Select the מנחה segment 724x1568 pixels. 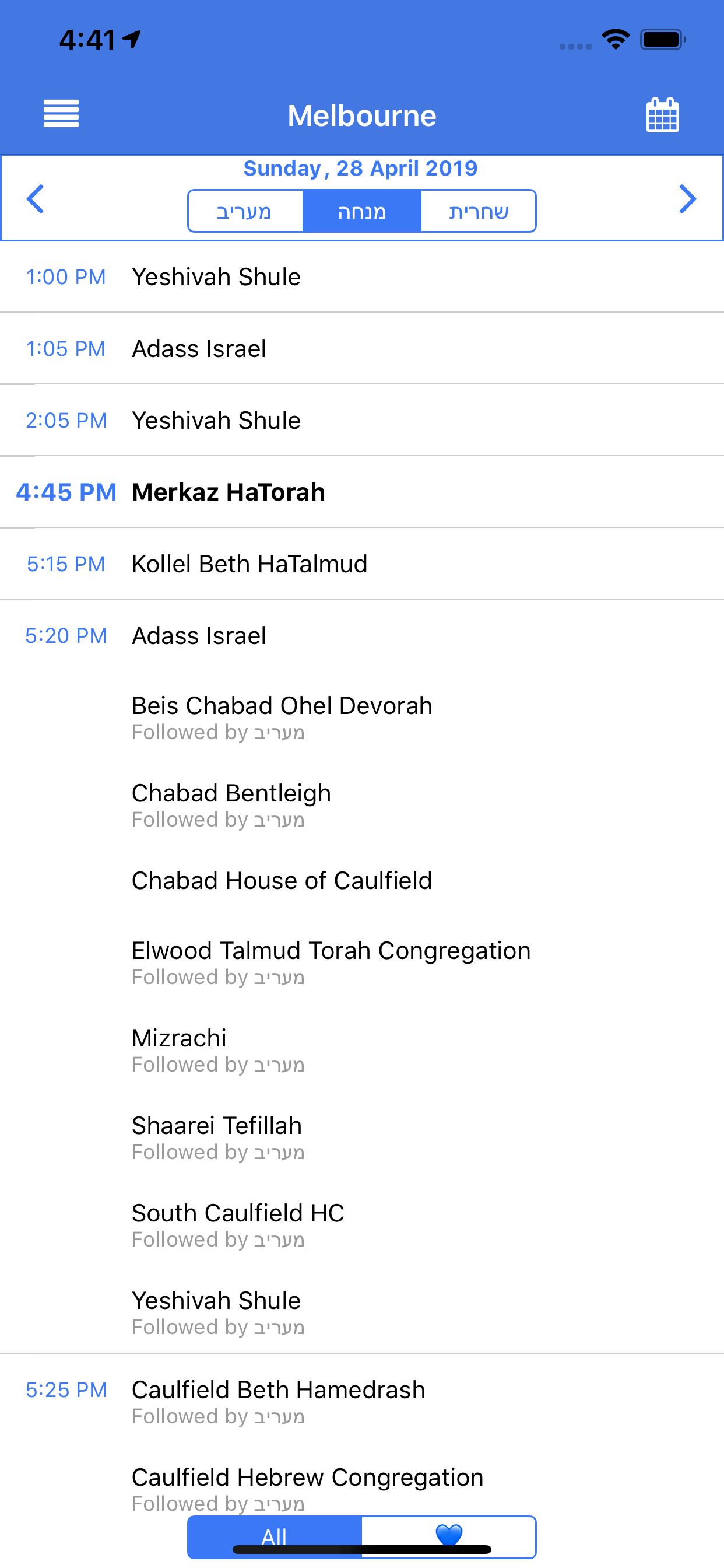(x=362, y=211)
